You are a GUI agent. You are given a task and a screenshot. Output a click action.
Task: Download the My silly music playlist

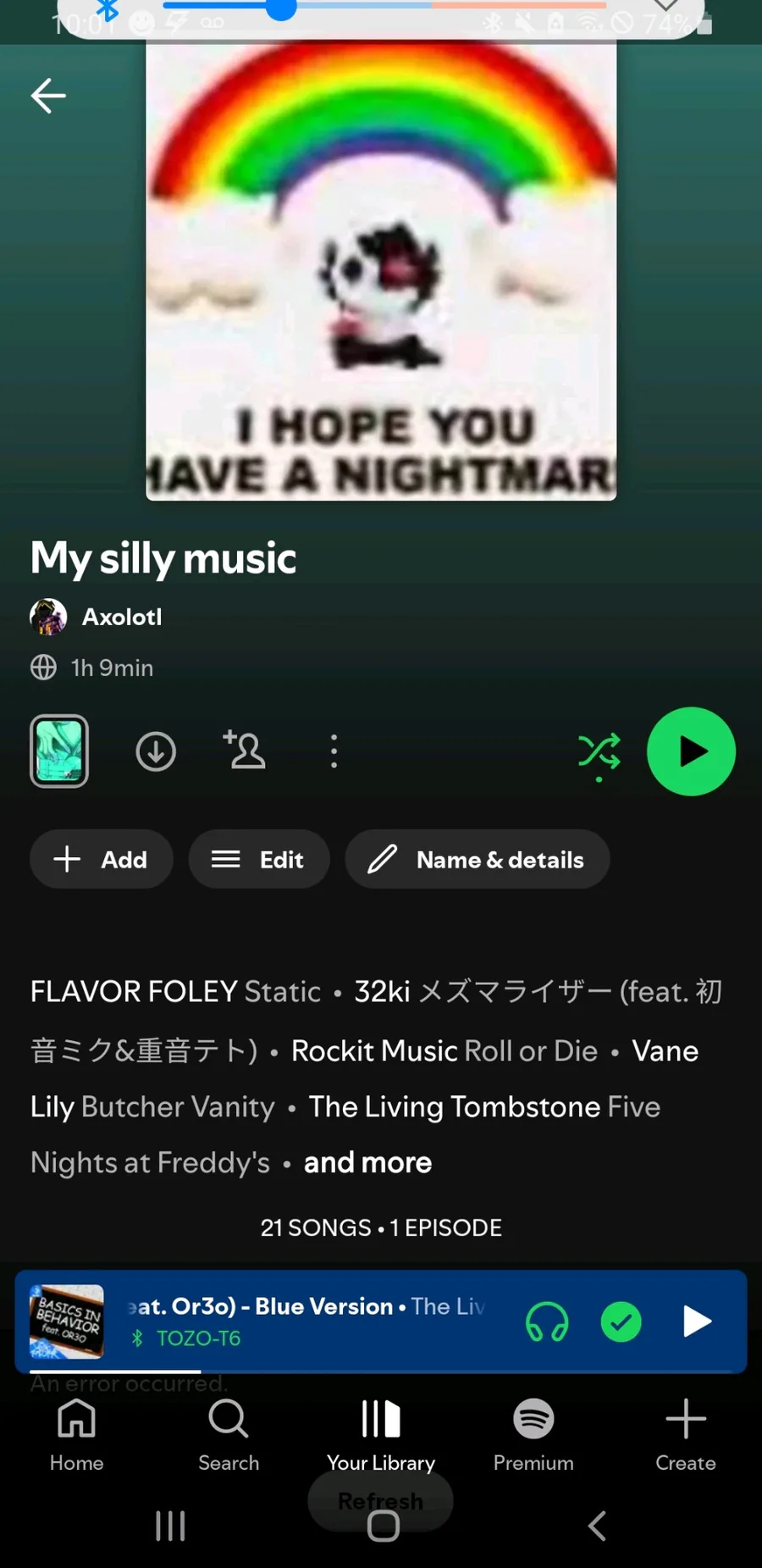point(156,751)
